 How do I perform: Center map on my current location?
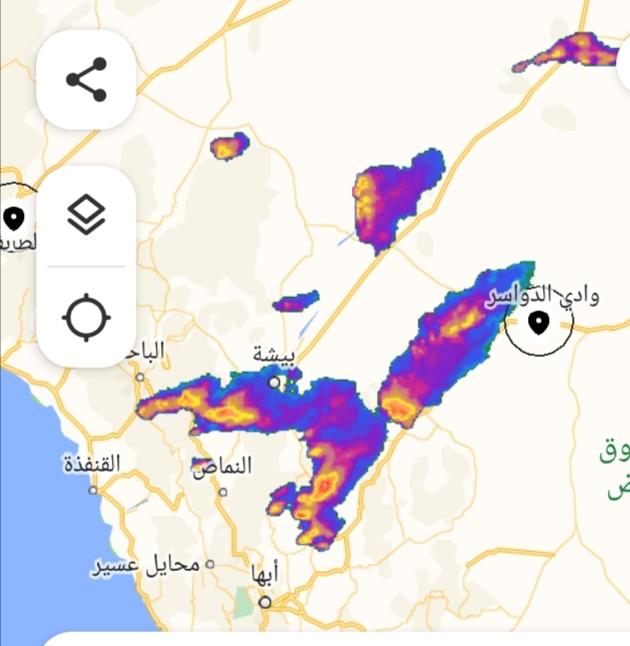pos(86,319)
